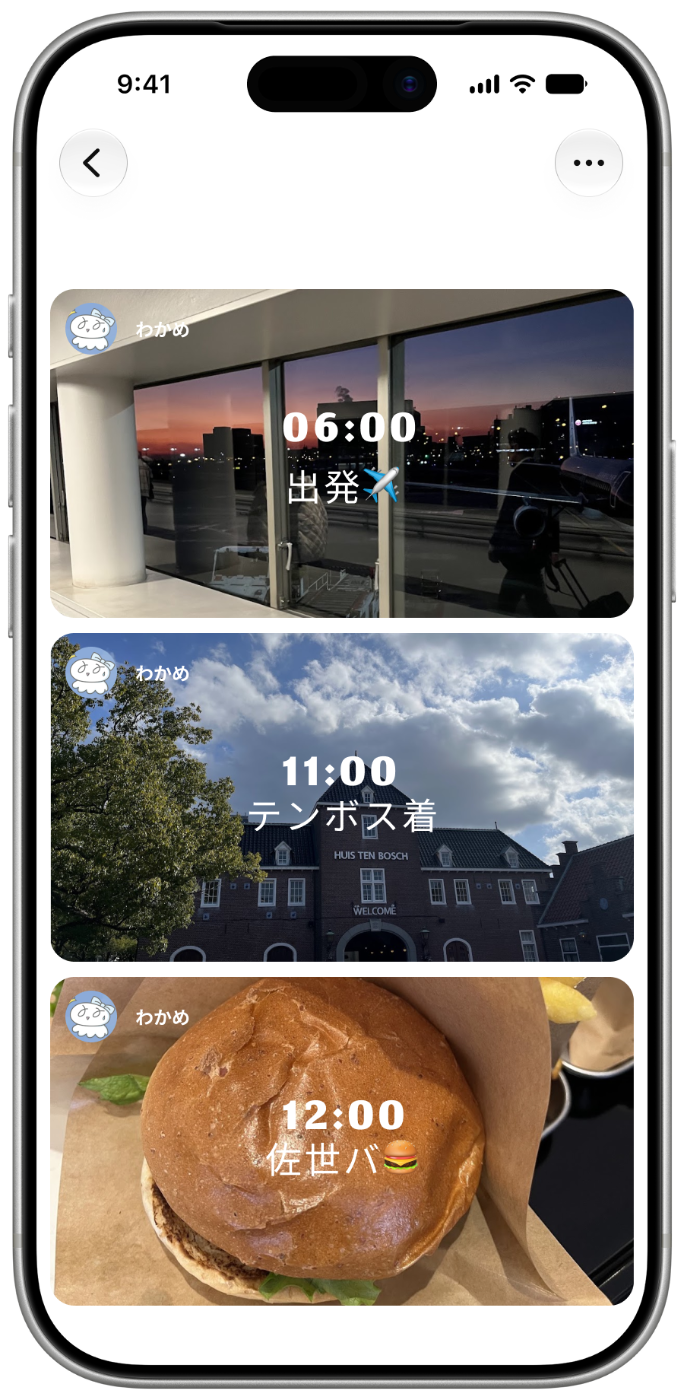The image size is (684, 1400).
Task: Open the three-dot overflow menu
Action: 589,162
